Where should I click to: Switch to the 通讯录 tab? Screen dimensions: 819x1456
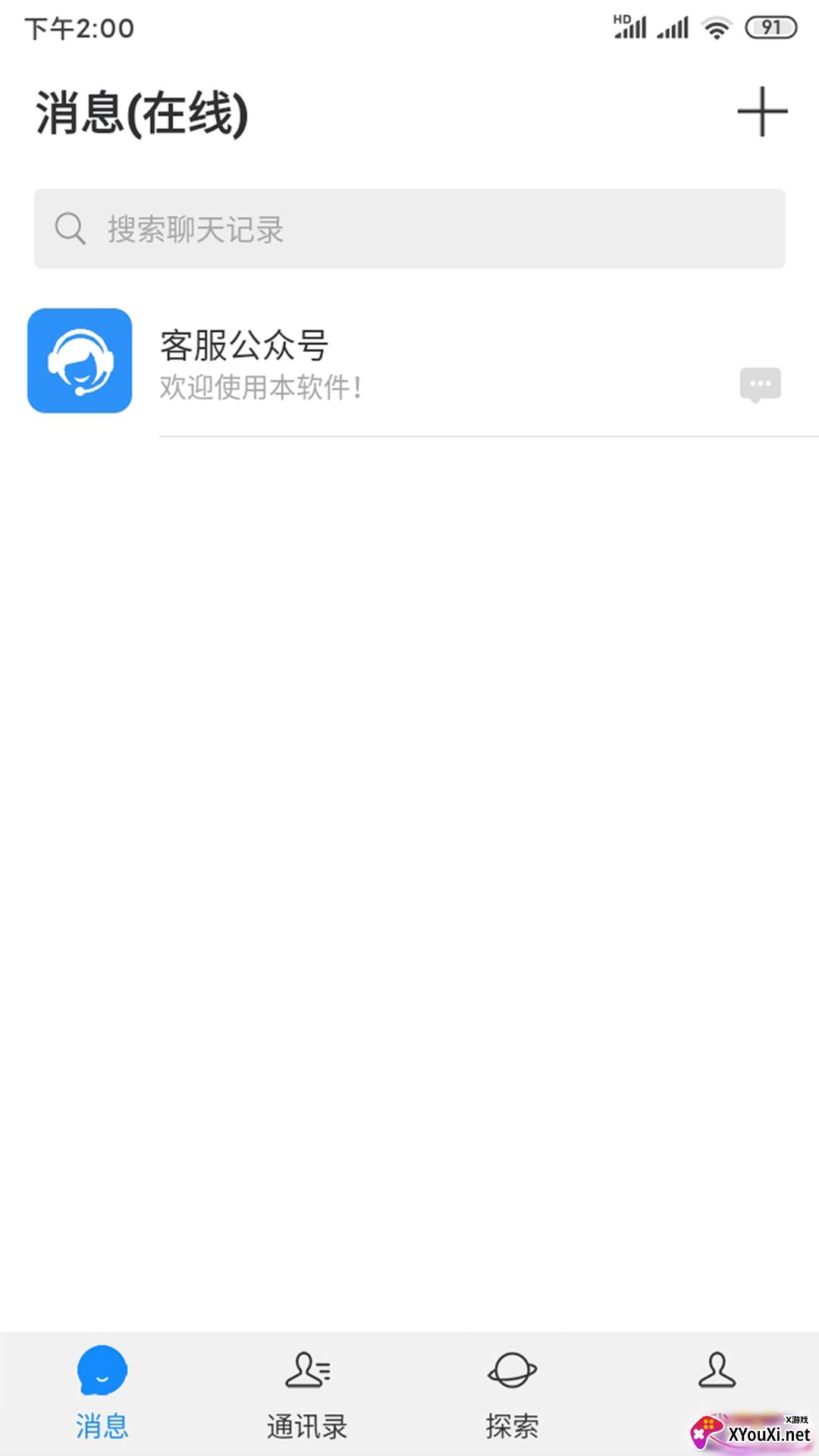(x=307, y=1392)
